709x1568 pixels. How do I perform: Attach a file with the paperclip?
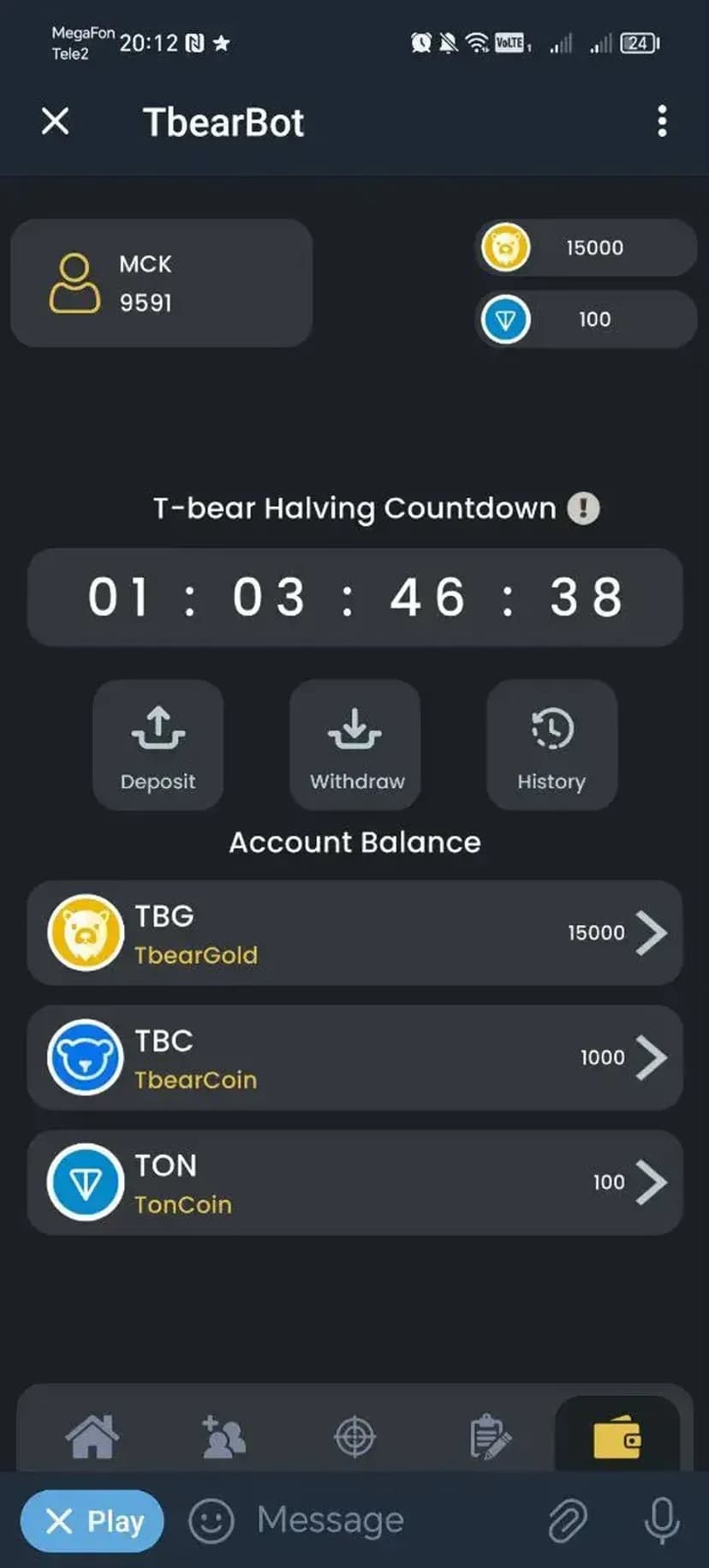pos(568,1521)
